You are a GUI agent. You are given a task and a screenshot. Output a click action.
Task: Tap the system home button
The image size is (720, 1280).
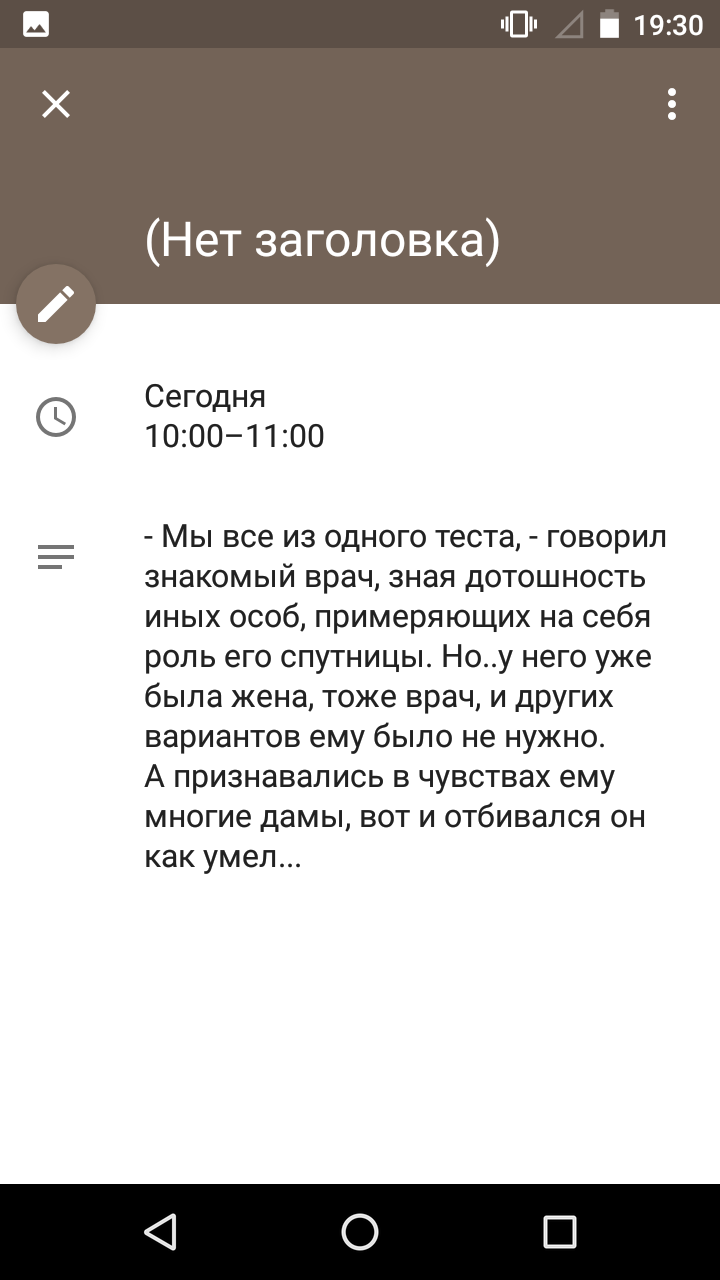click(360, 1232)
